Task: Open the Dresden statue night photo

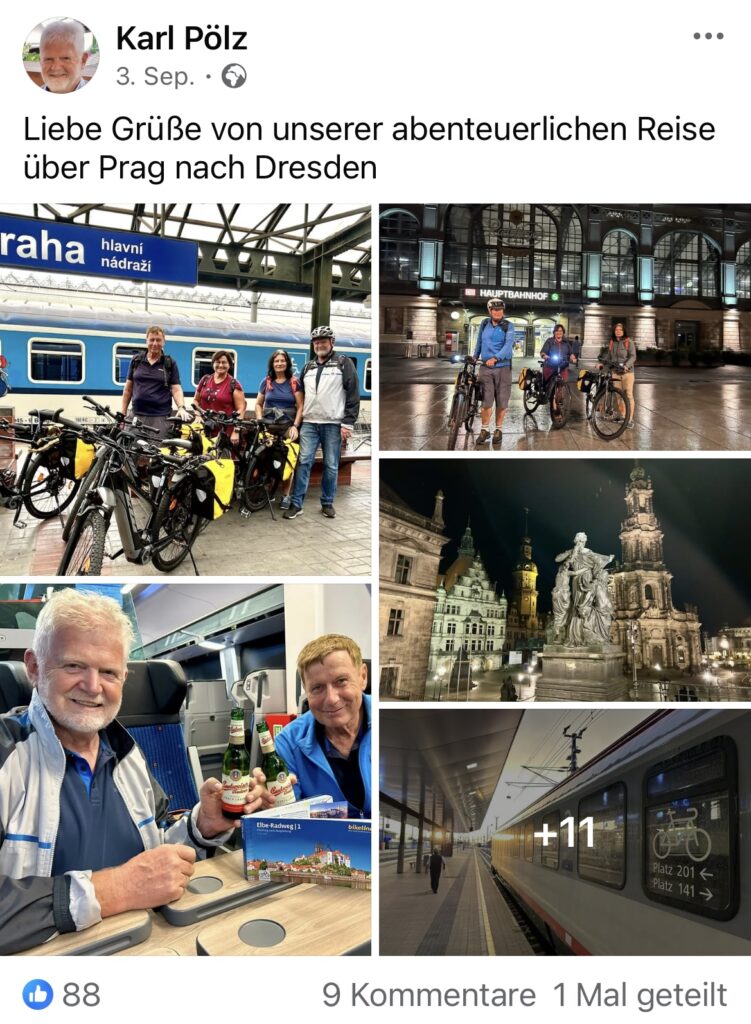Action: 564,580
